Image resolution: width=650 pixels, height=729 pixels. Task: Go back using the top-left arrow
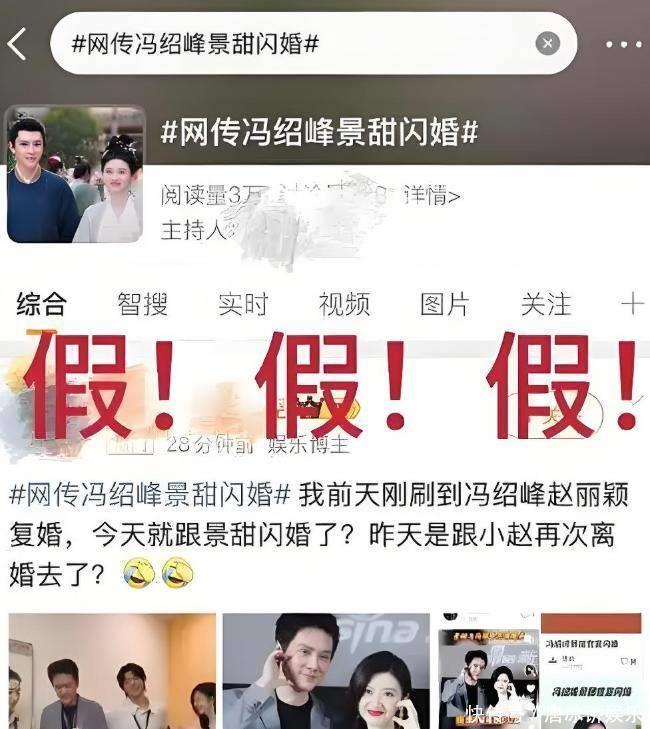(x=18, y=44)
